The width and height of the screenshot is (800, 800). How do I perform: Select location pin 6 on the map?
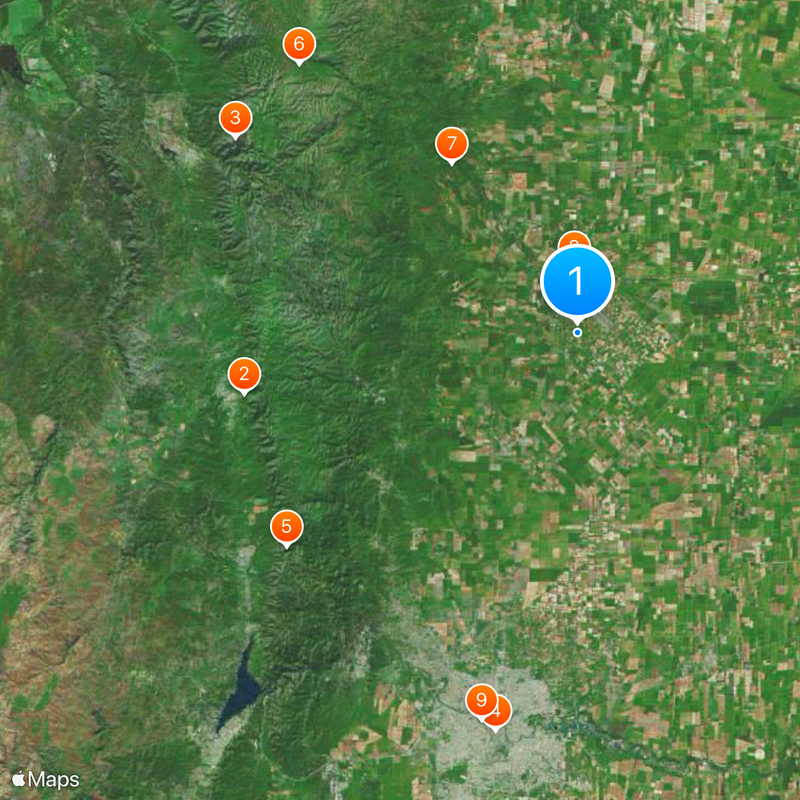[299, 45]
